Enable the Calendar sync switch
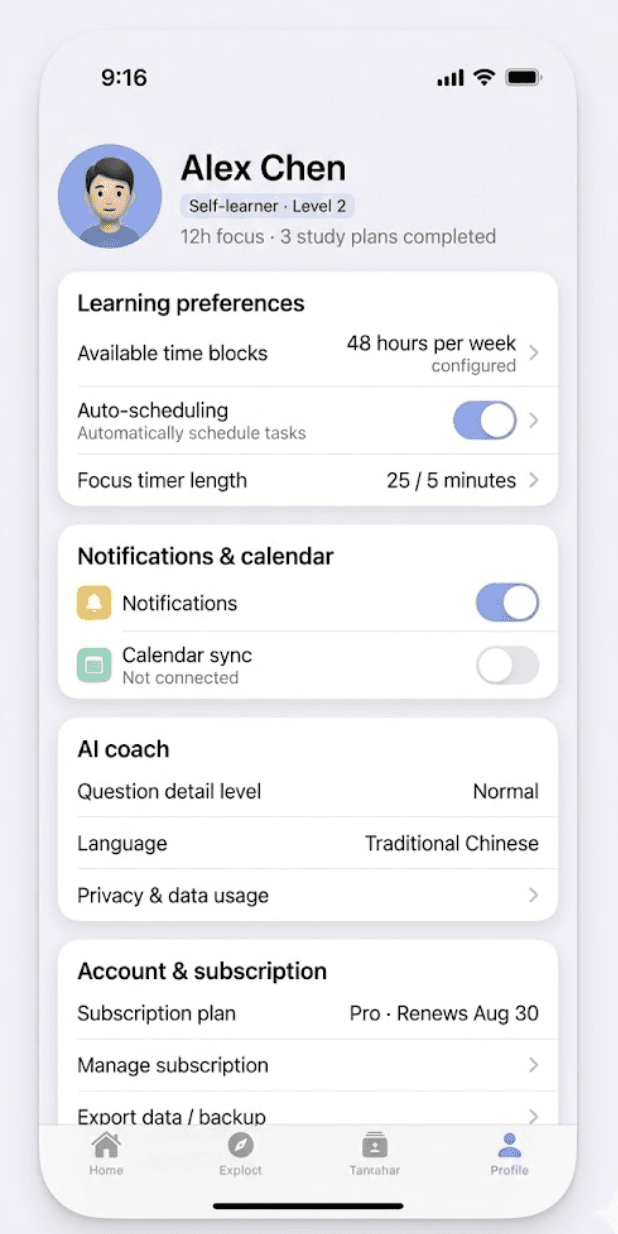 pyautogui.click(x=507, y=665)
